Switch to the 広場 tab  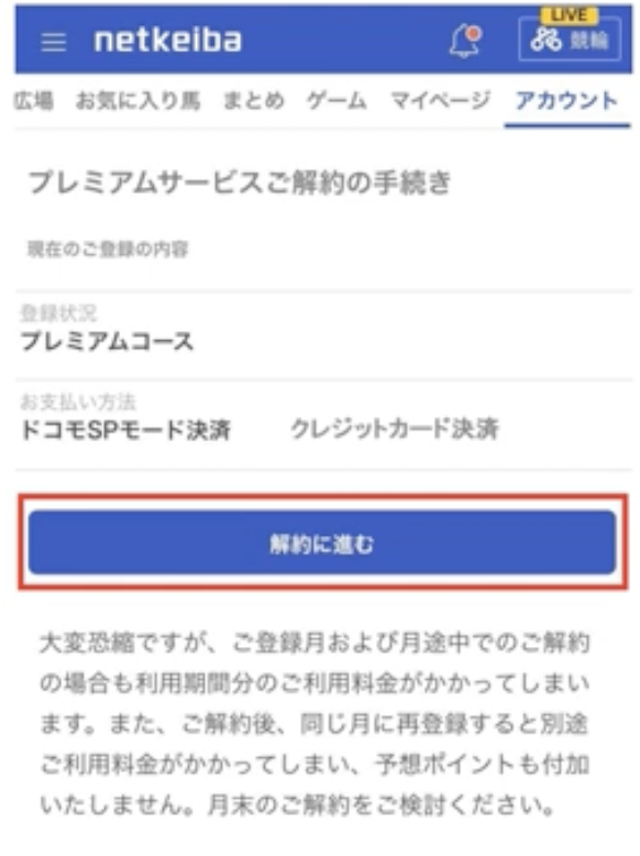point(34,100)
